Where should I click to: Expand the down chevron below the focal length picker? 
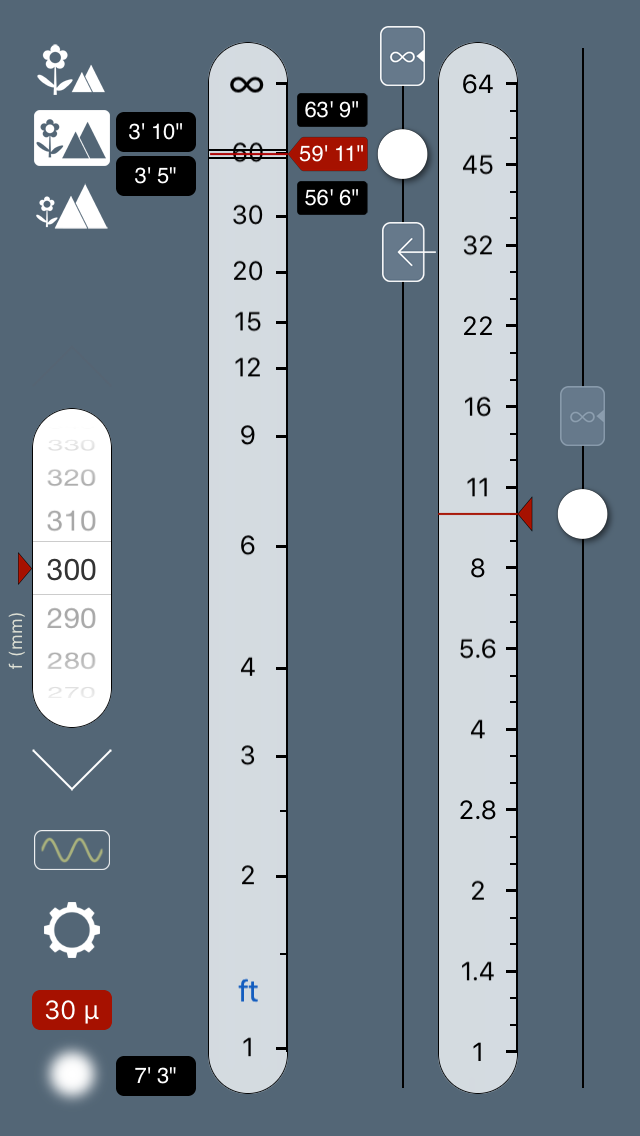click(x=72, y=768)
